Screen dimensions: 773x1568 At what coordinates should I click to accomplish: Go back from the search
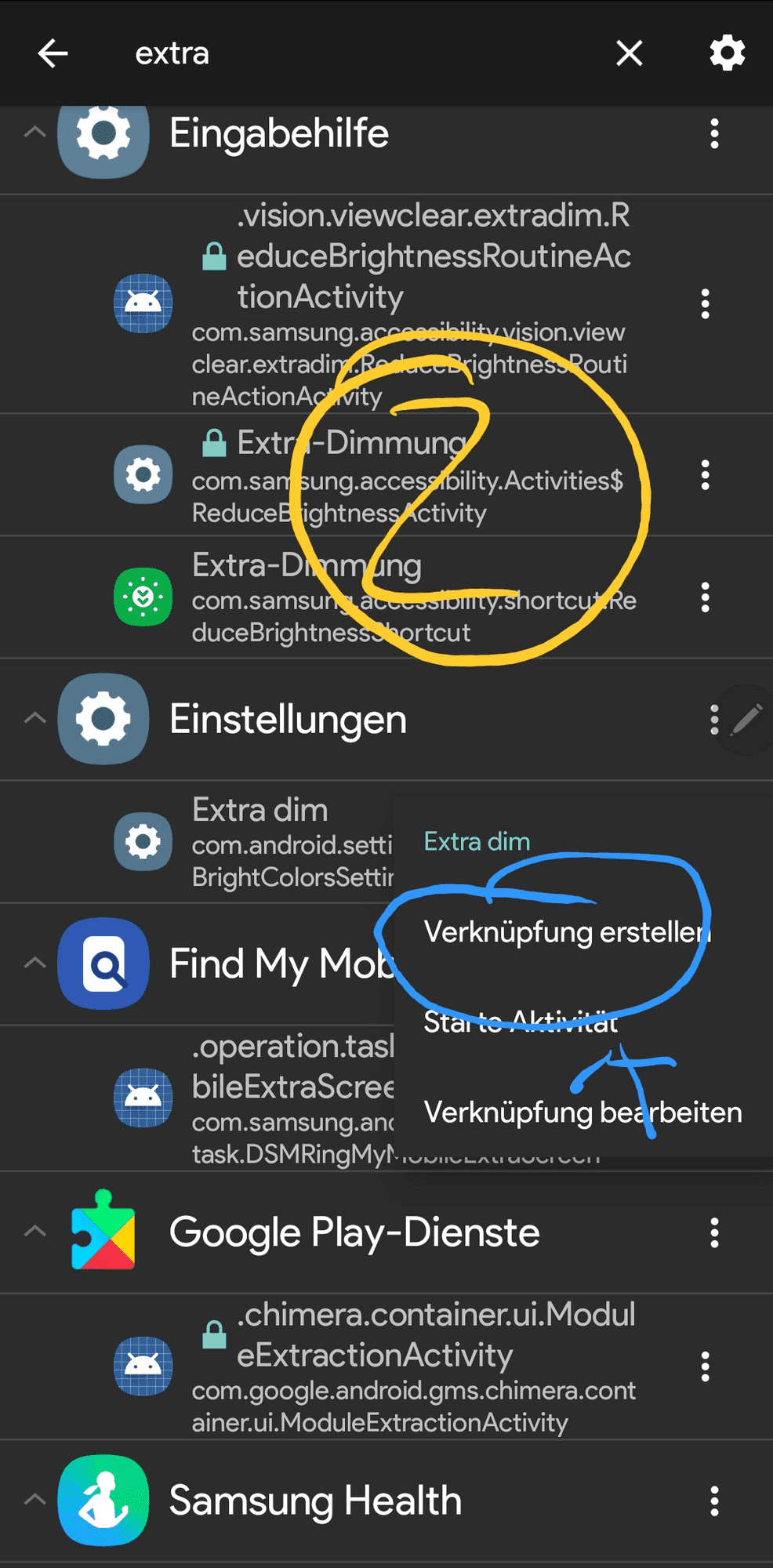click(53, 53)
